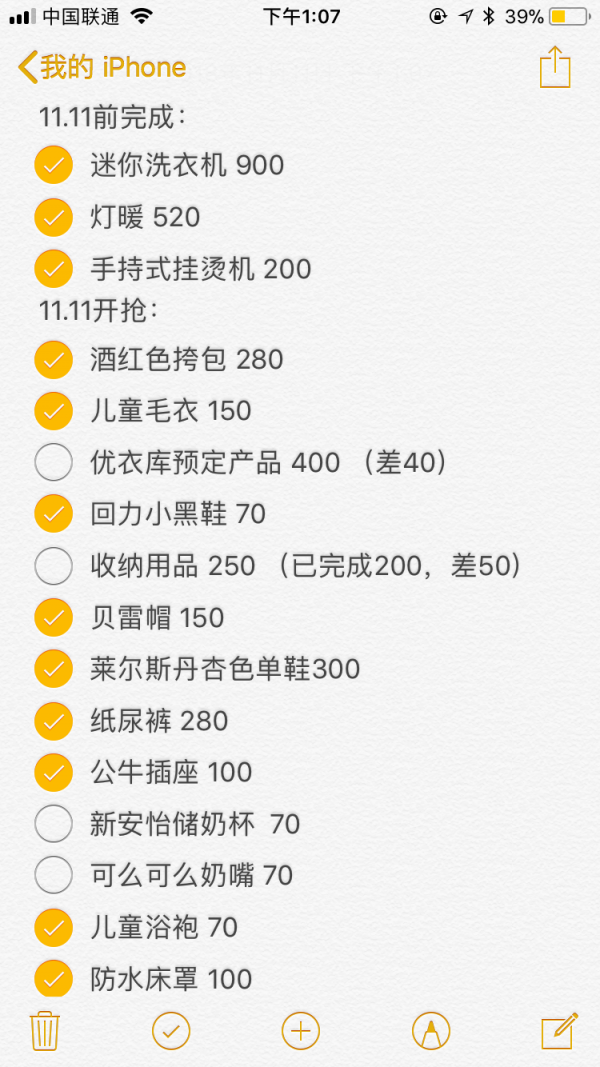Check off 新安怡储奶杯 70
The height and width of the screenshot is (1067, 600).
[54, 824]
